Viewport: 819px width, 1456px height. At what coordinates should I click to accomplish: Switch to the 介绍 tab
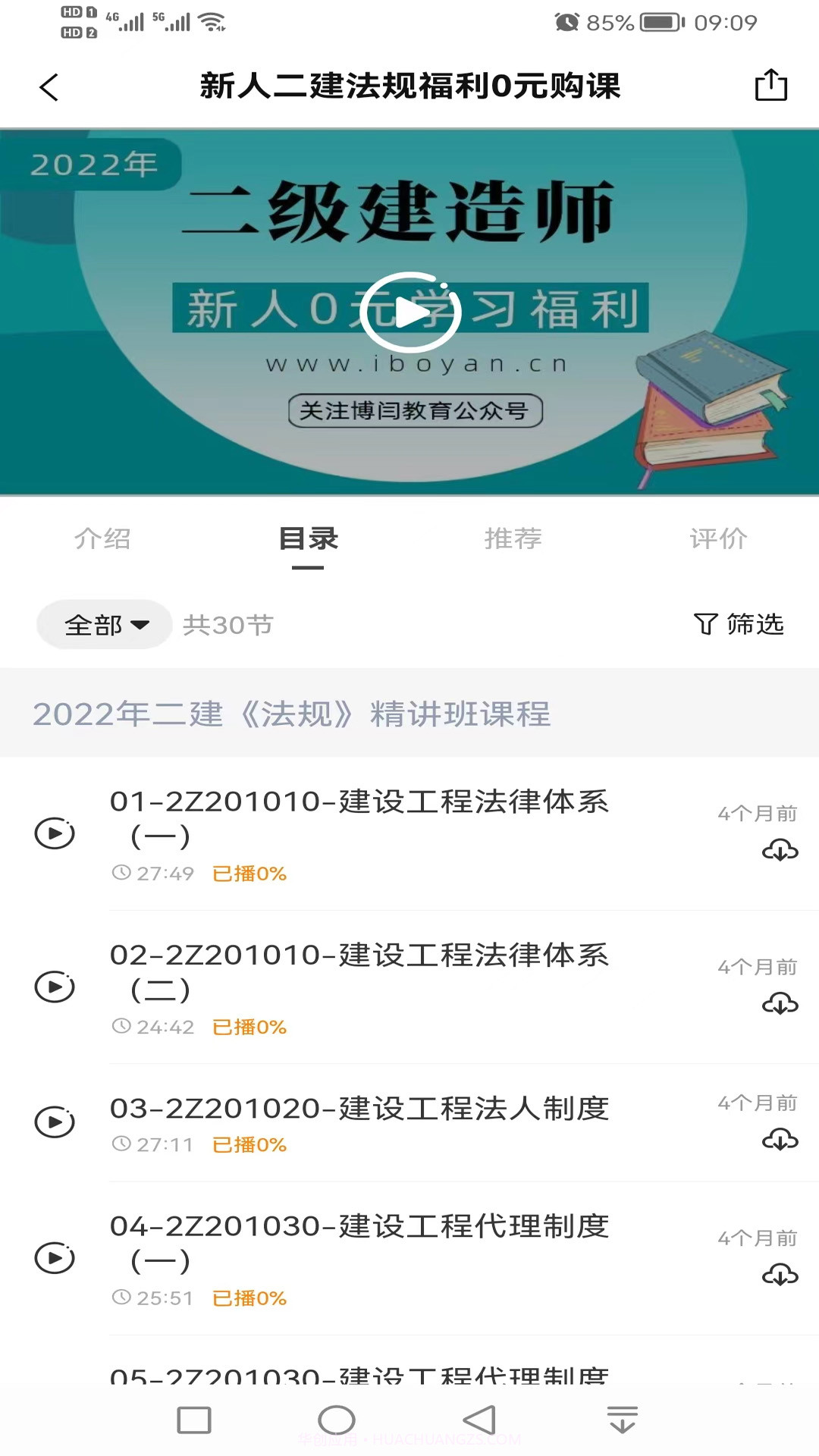pos(104,540)
